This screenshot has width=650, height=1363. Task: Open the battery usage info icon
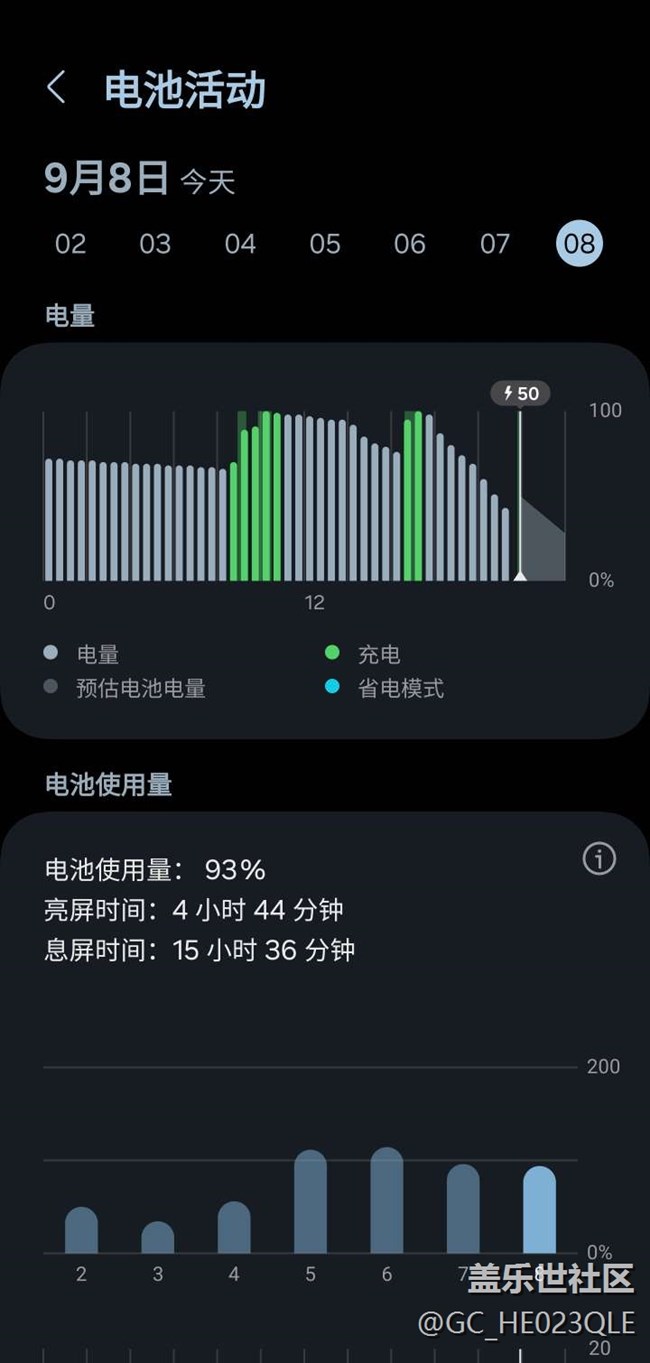click(x=599, y=858)
